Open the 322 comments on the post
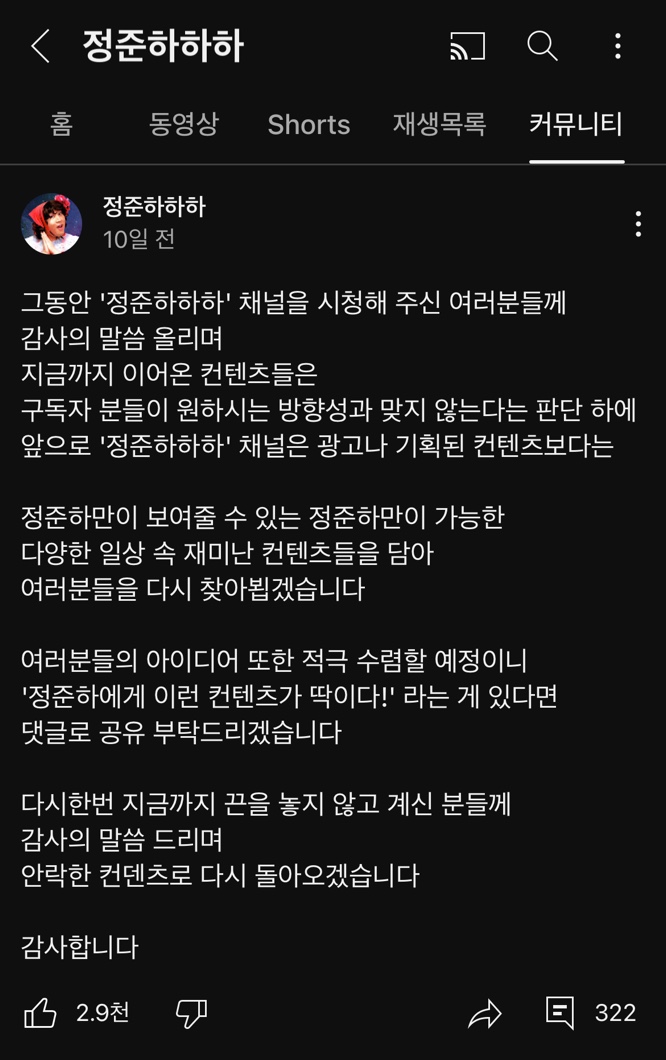Viewport: 666px width, 1060px height. (590, 1013)
